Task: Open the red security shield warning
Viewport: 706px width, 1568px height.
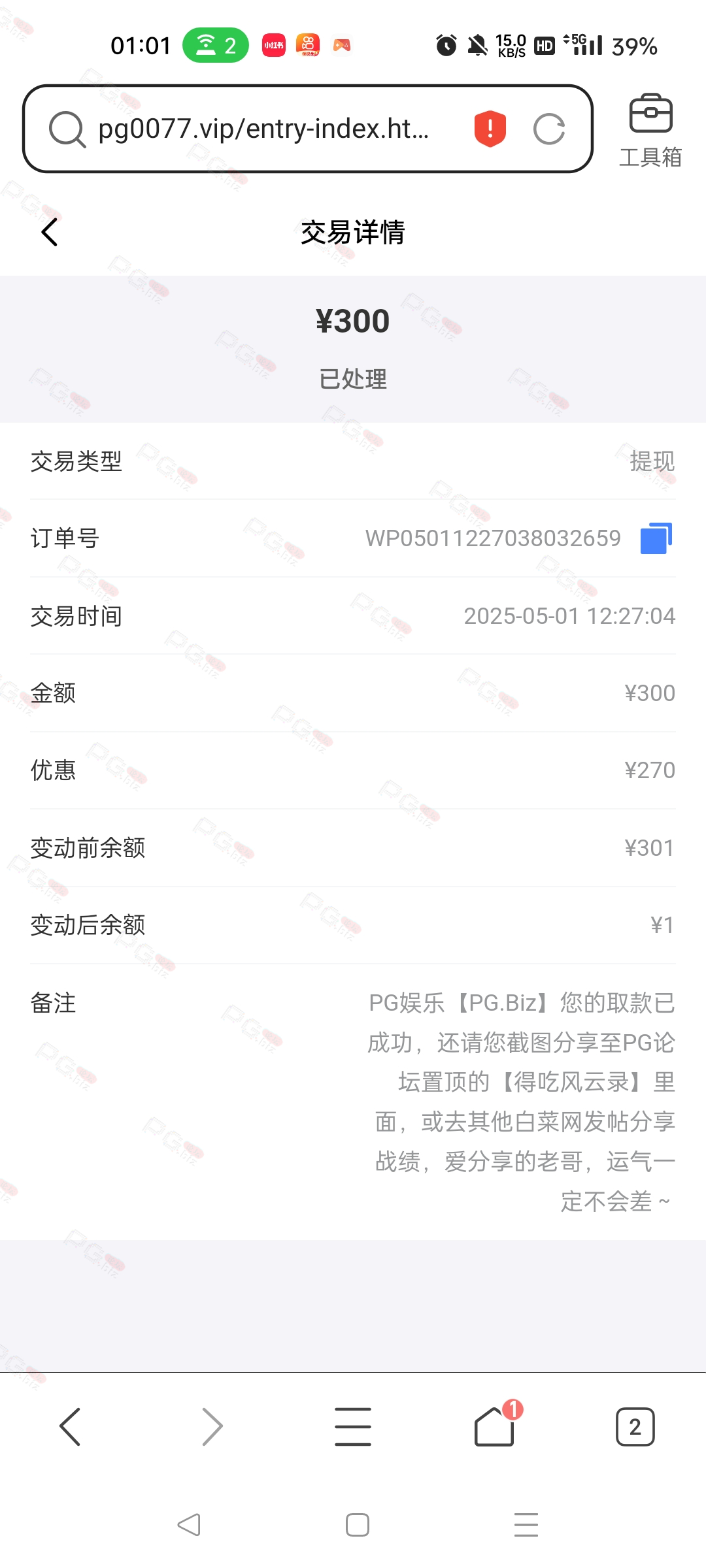Action: pyautogui.click(x=490, y=129)
